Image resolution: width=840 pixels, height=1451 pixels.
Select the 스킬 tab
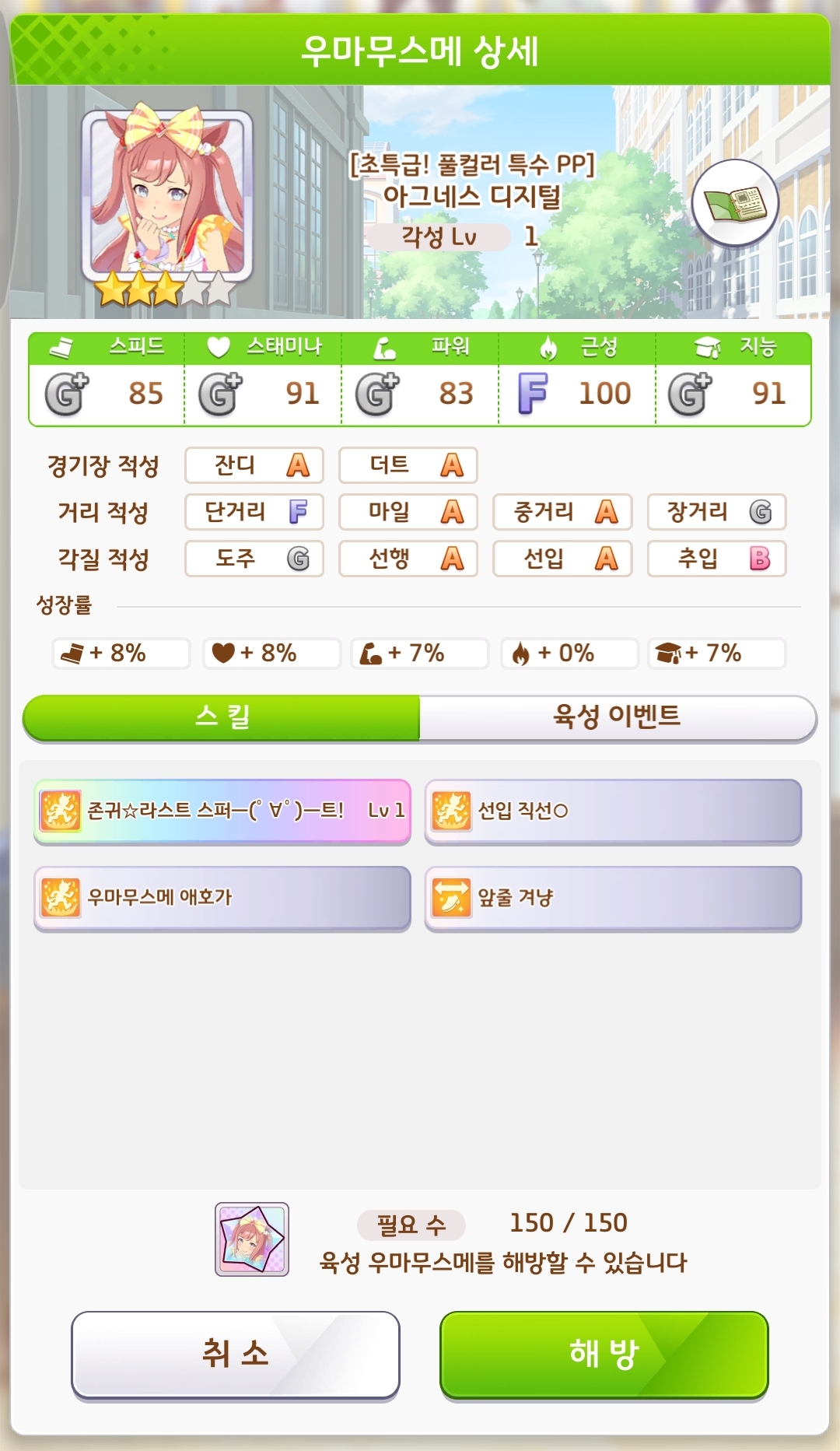pyautogui.click(x=222, y=717)
